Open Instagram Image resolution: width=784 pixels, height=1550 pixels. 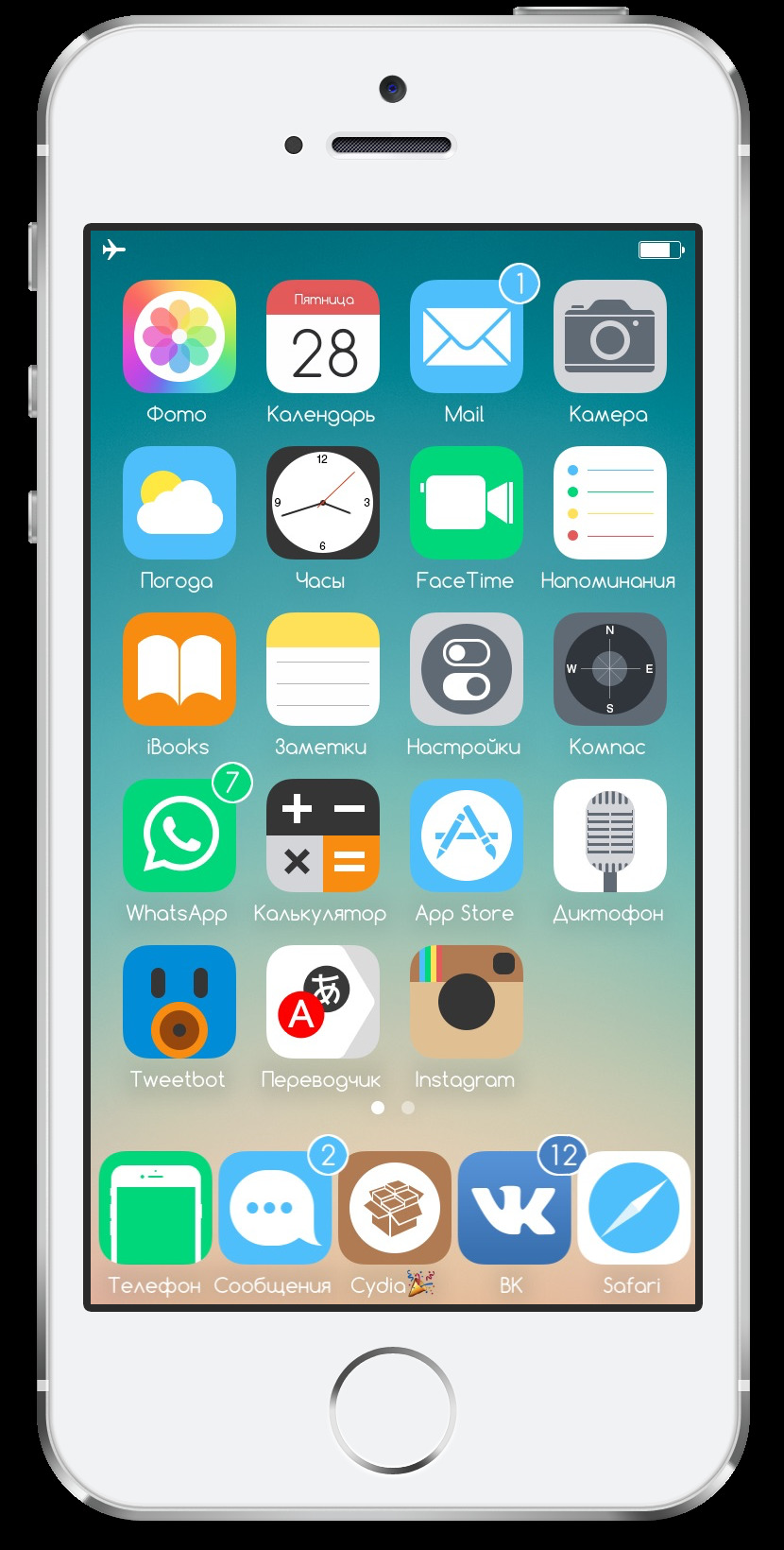(467, 1002)
